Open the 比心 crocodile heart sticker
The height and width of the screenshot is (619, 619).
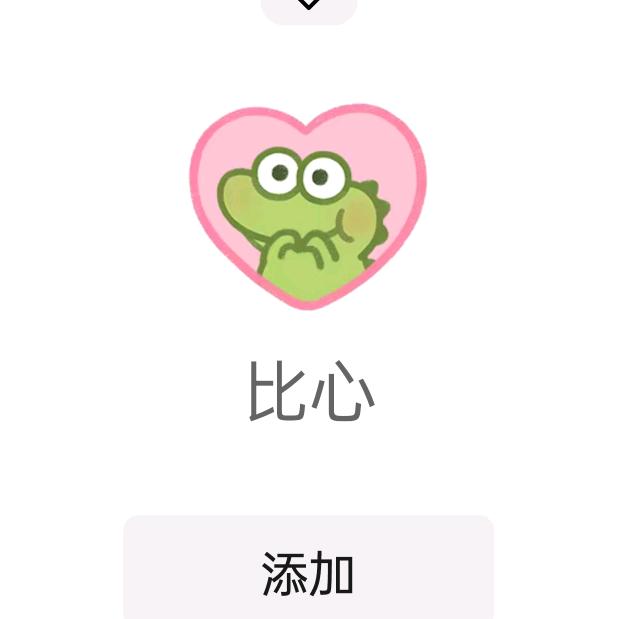coord(308,205)
